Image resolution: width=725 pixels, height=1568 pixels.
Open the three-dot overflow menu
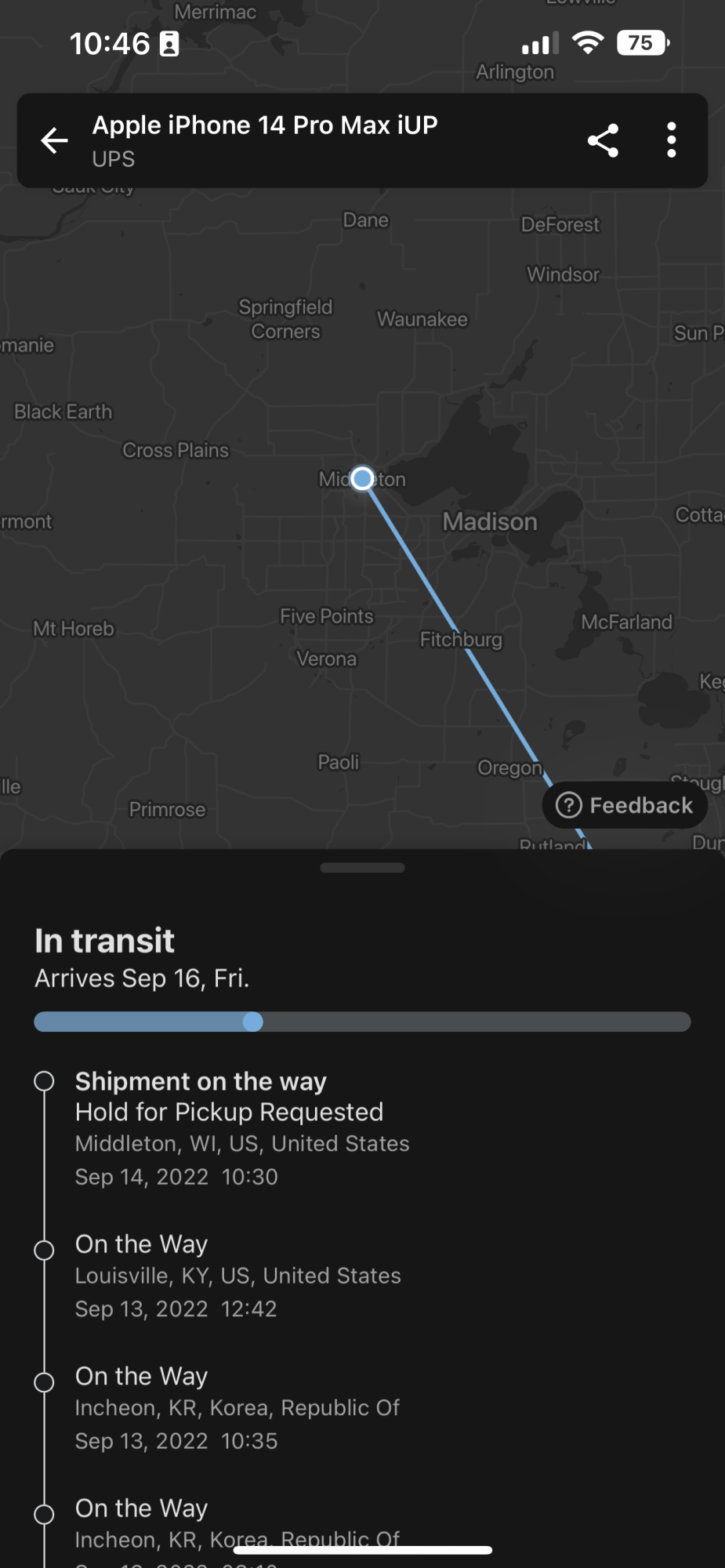pyautogui.click(x=671, y=140)
